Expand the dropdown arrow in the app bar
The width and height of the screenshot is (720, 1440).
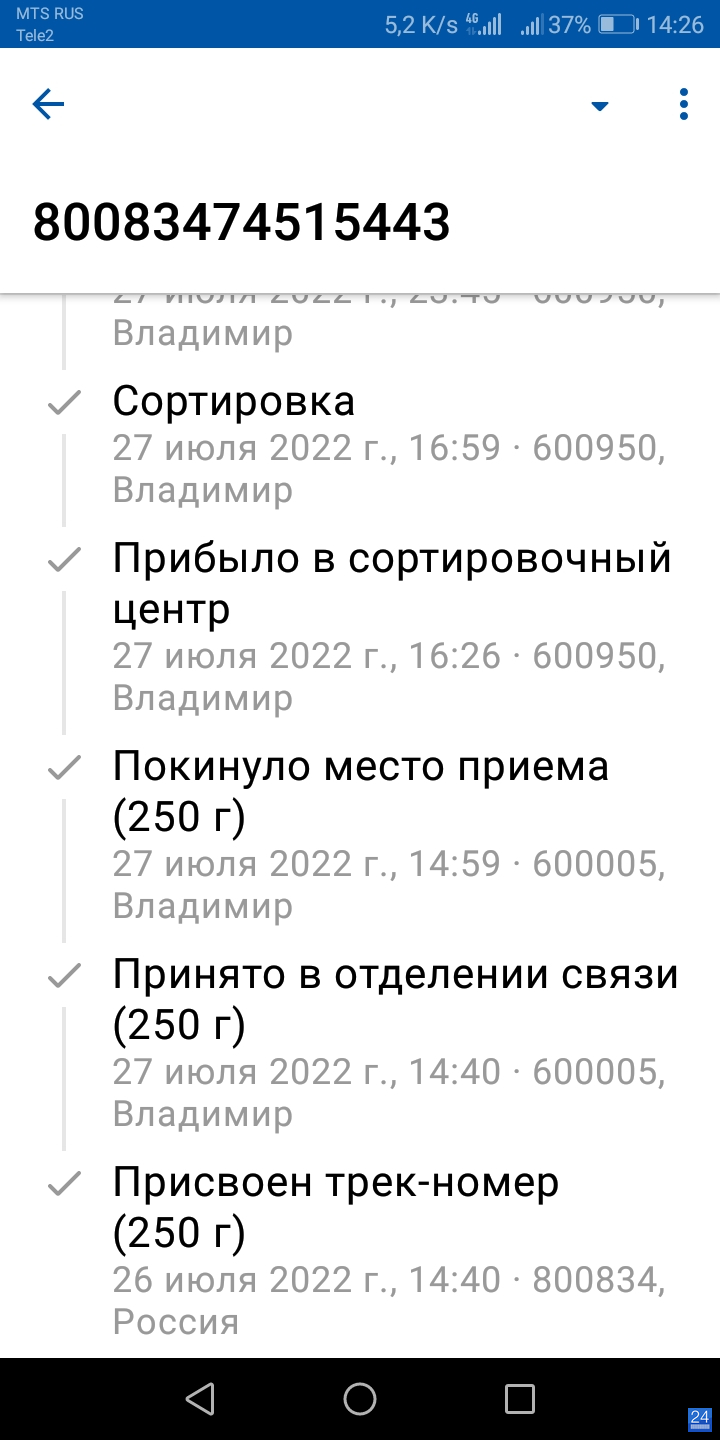(x=600, y=106)
